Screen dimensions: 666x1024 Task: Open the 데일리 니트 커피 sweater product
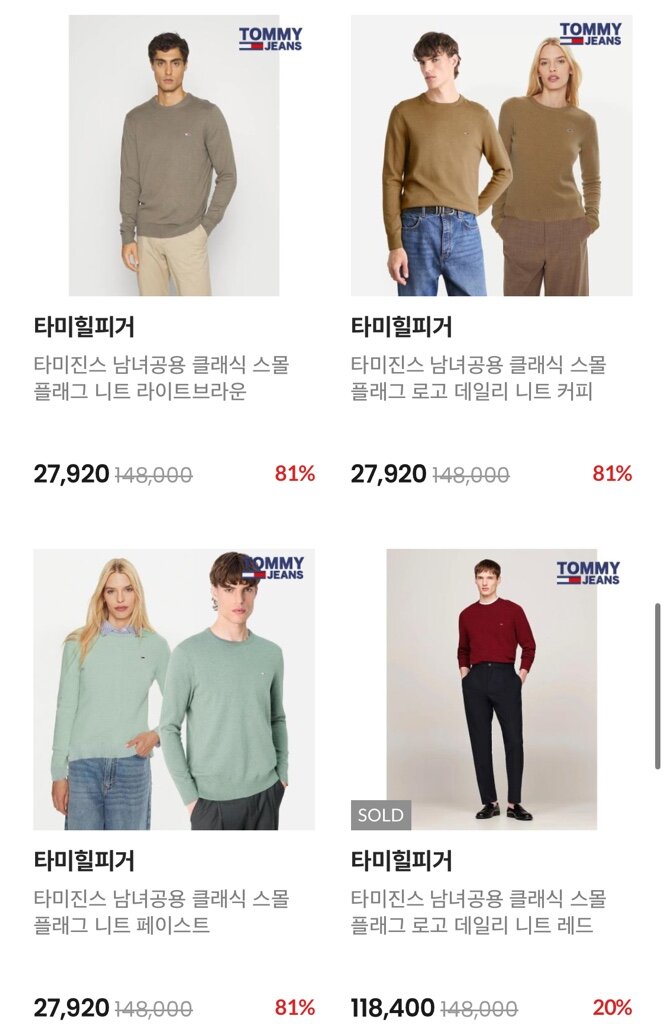(491, 156)
